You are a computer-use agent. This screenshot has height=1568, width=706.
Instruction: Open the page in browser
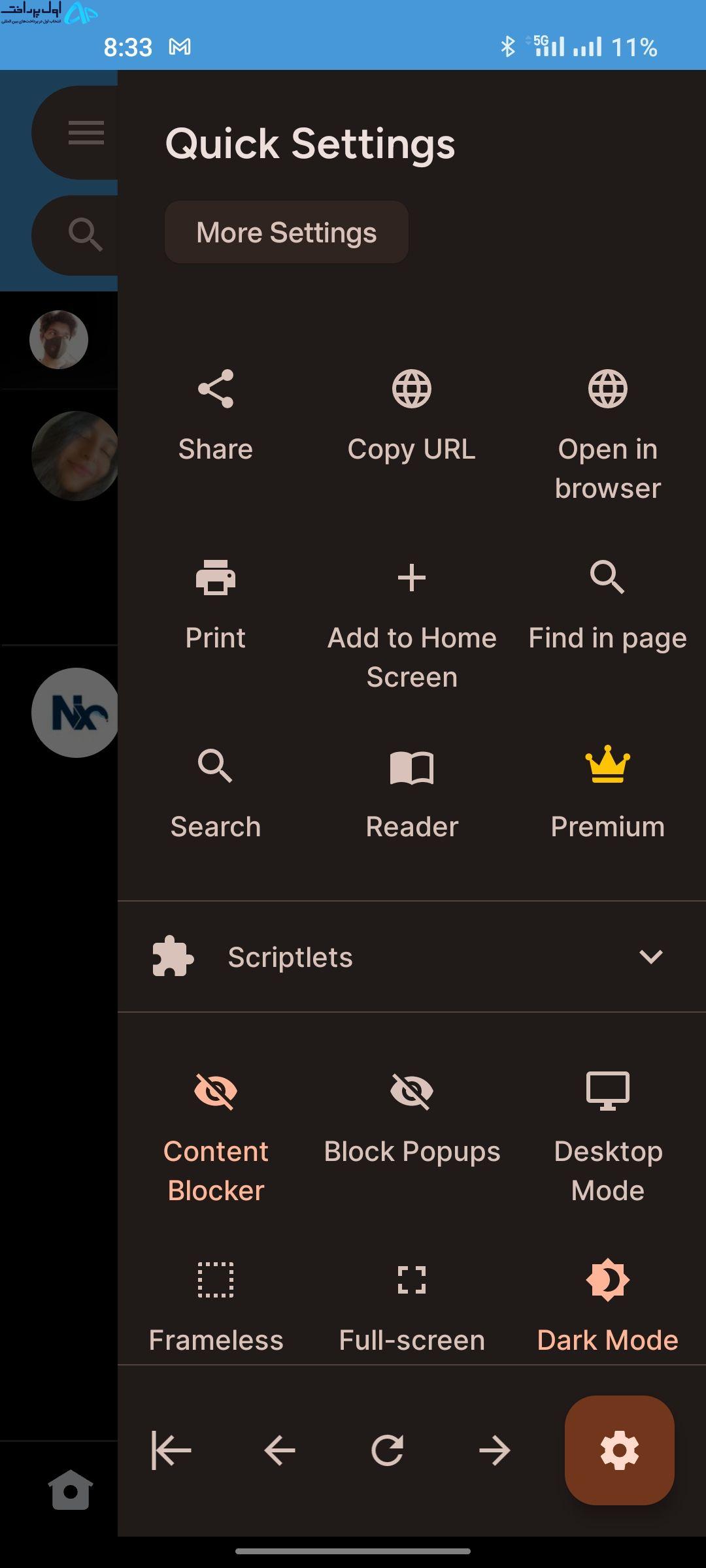click(608, 435)
